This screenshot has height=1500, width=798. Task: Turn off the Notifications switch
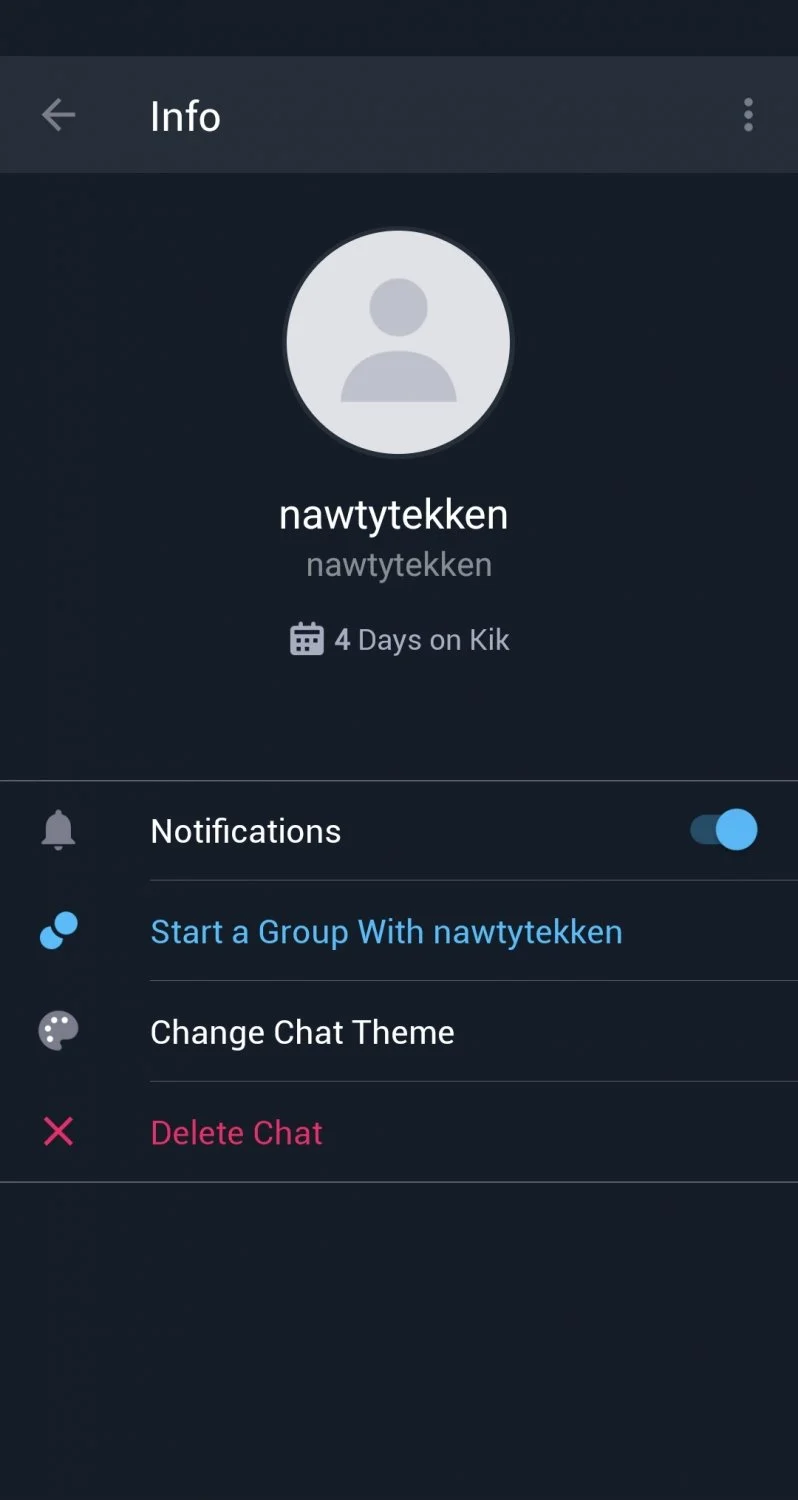point(723,830)
